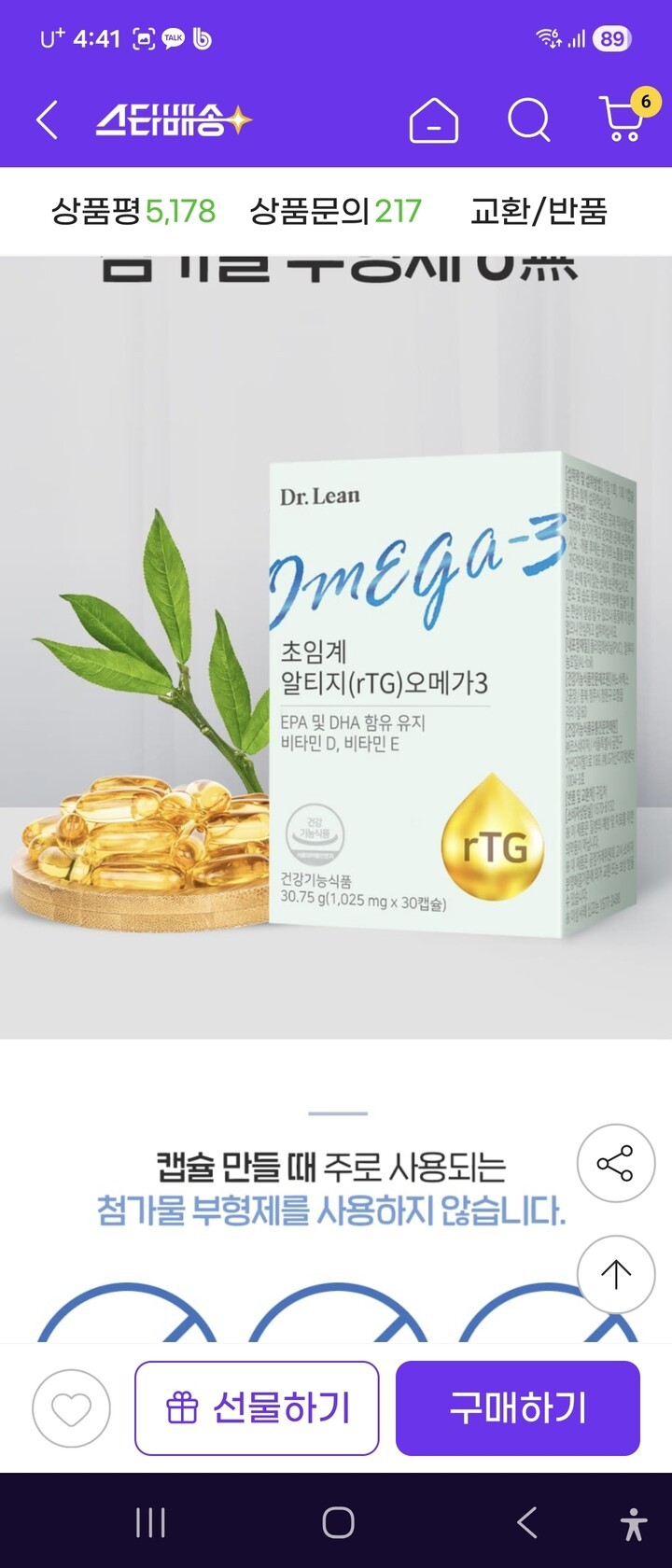Switch to the 교환/반품 tab
Screen dimensions: 672x1568
click(539, 211)
